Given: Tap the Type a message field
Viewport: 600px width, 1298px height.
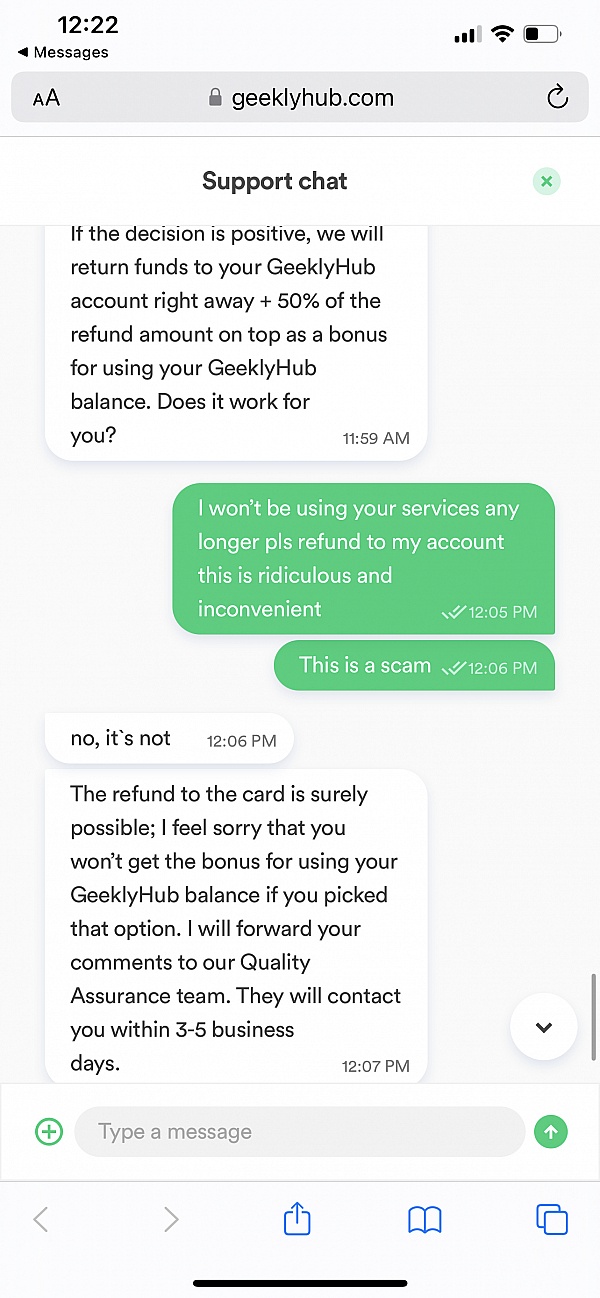Looking at the screenshot, I should tap(299, 1132).
